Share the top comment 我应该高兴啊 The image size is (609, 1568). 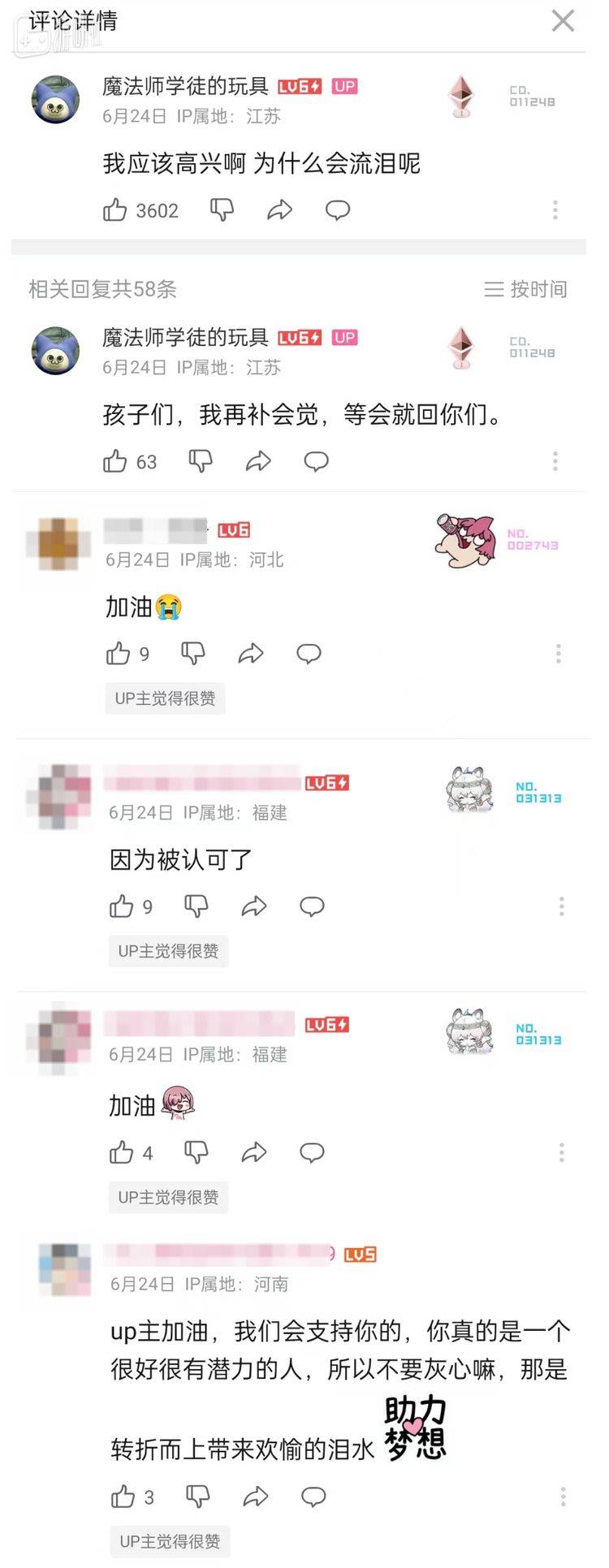coord(279,210)
